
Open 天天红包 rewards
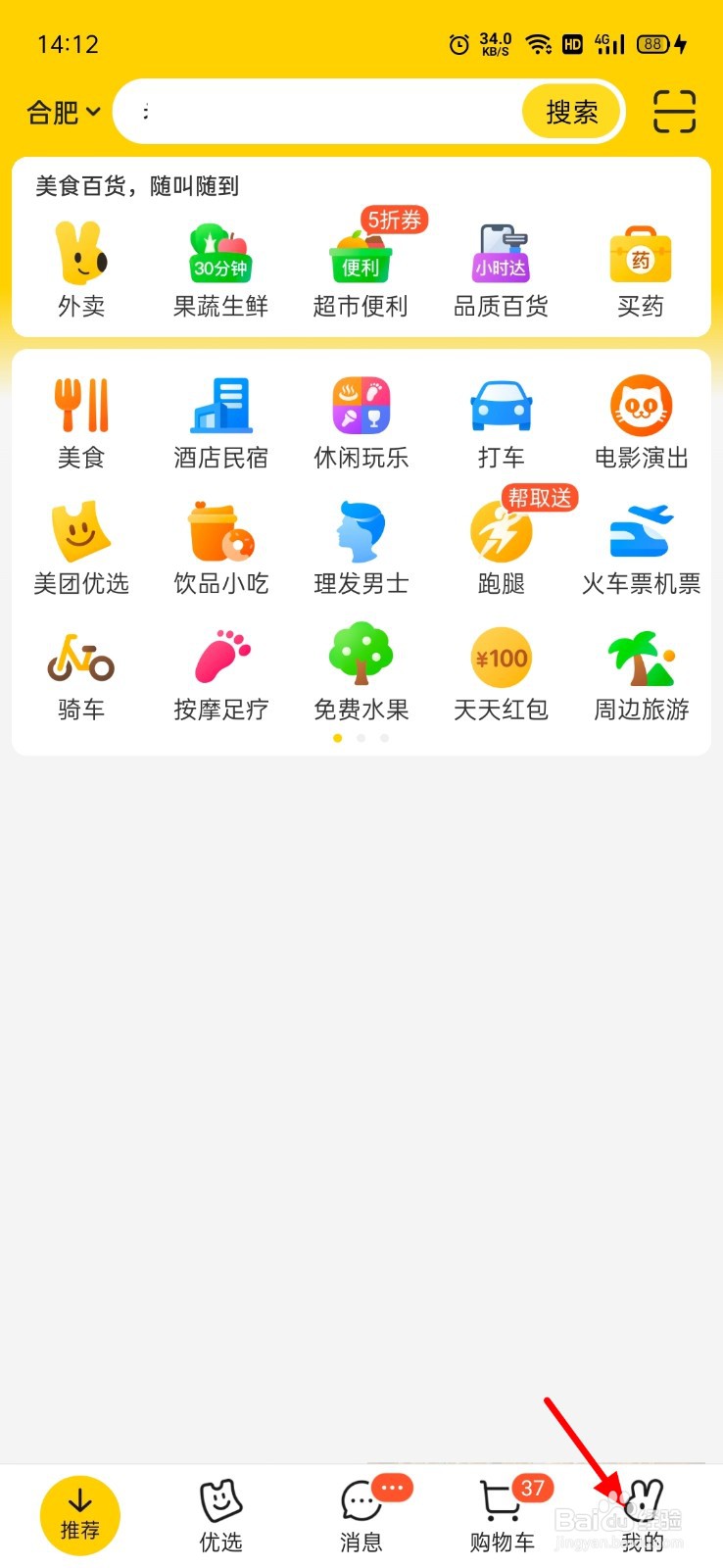(x=502, y=674)
